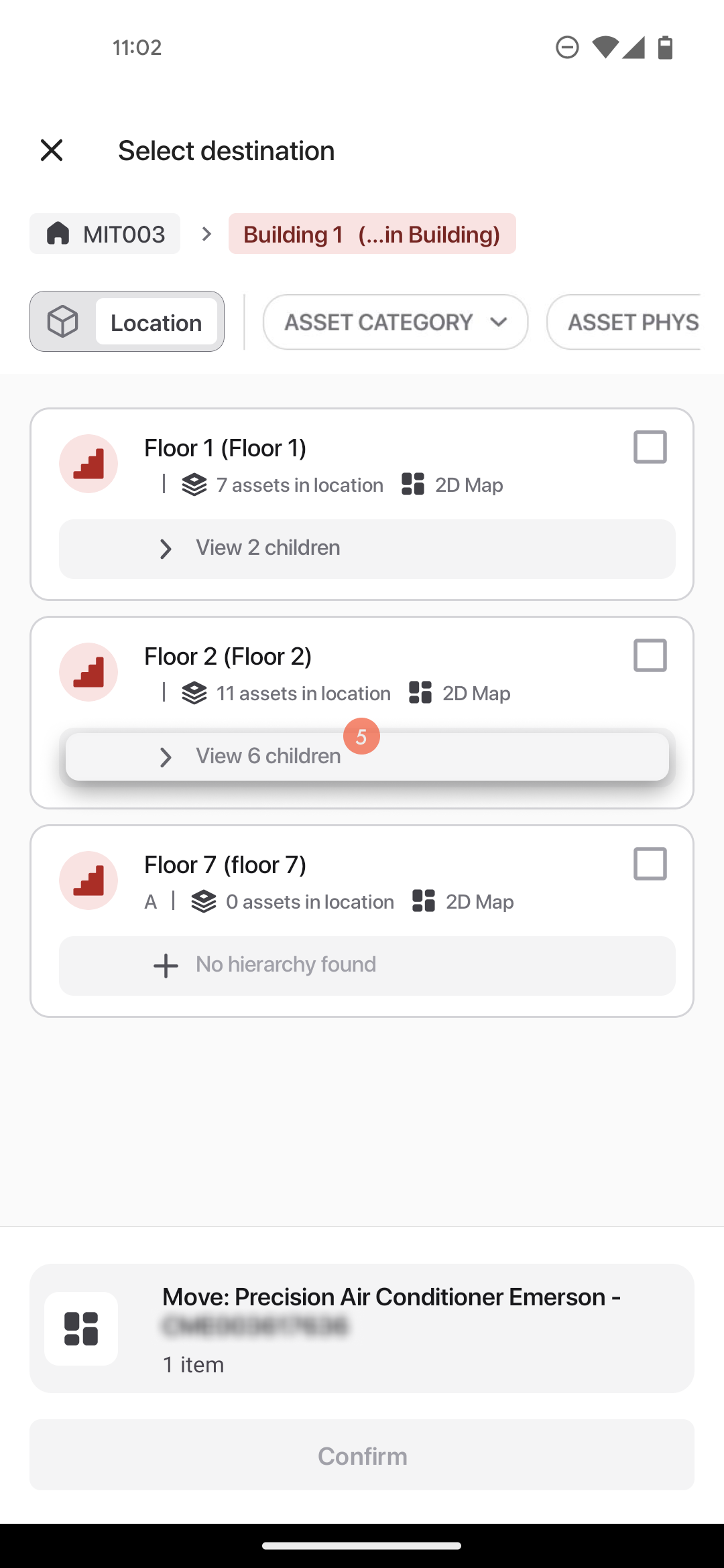The height and width of the screenshot is (1568, 724).
Task: Switch to the cube view icon
Action: click(x=63, y=322)
